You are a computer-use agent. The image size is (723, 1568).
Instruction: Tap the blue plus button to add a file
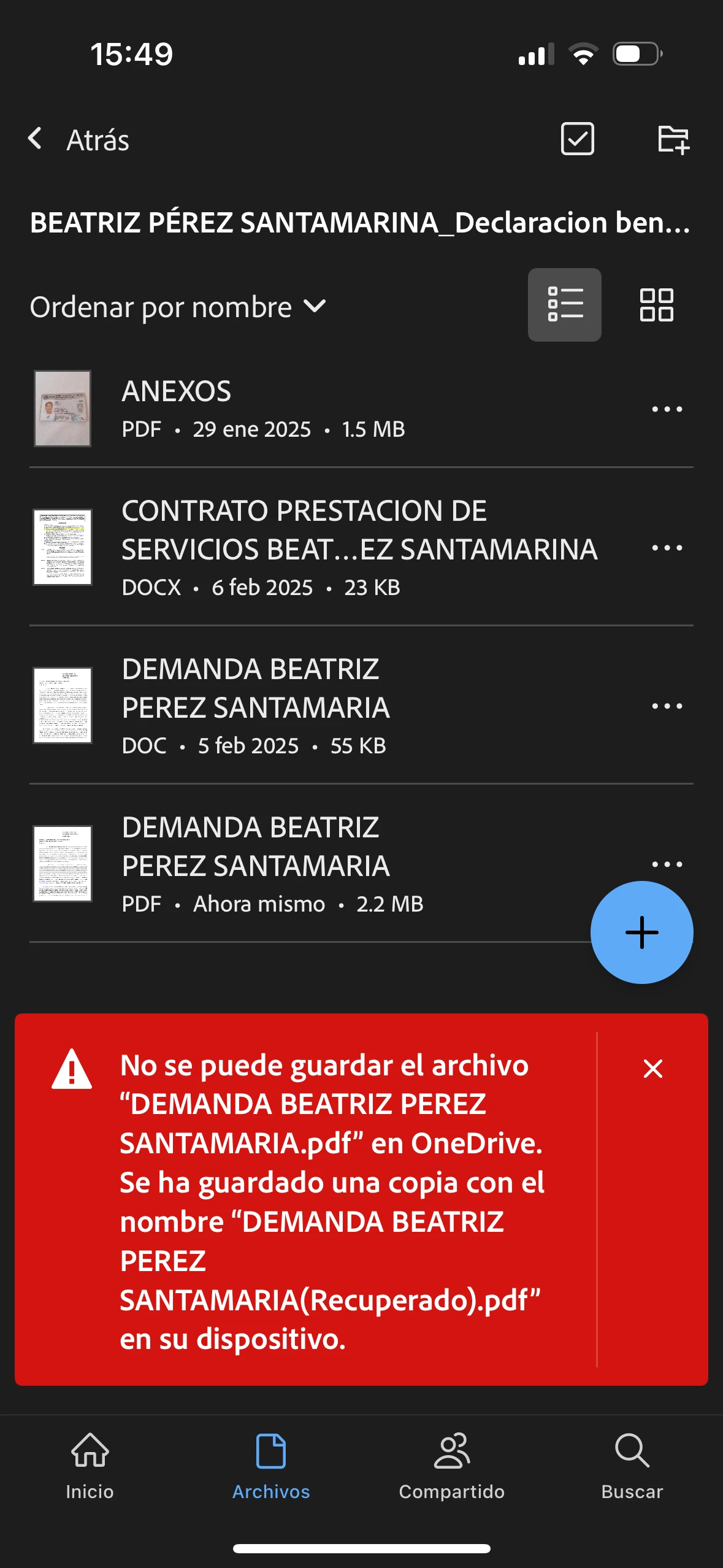pos(641,932)
